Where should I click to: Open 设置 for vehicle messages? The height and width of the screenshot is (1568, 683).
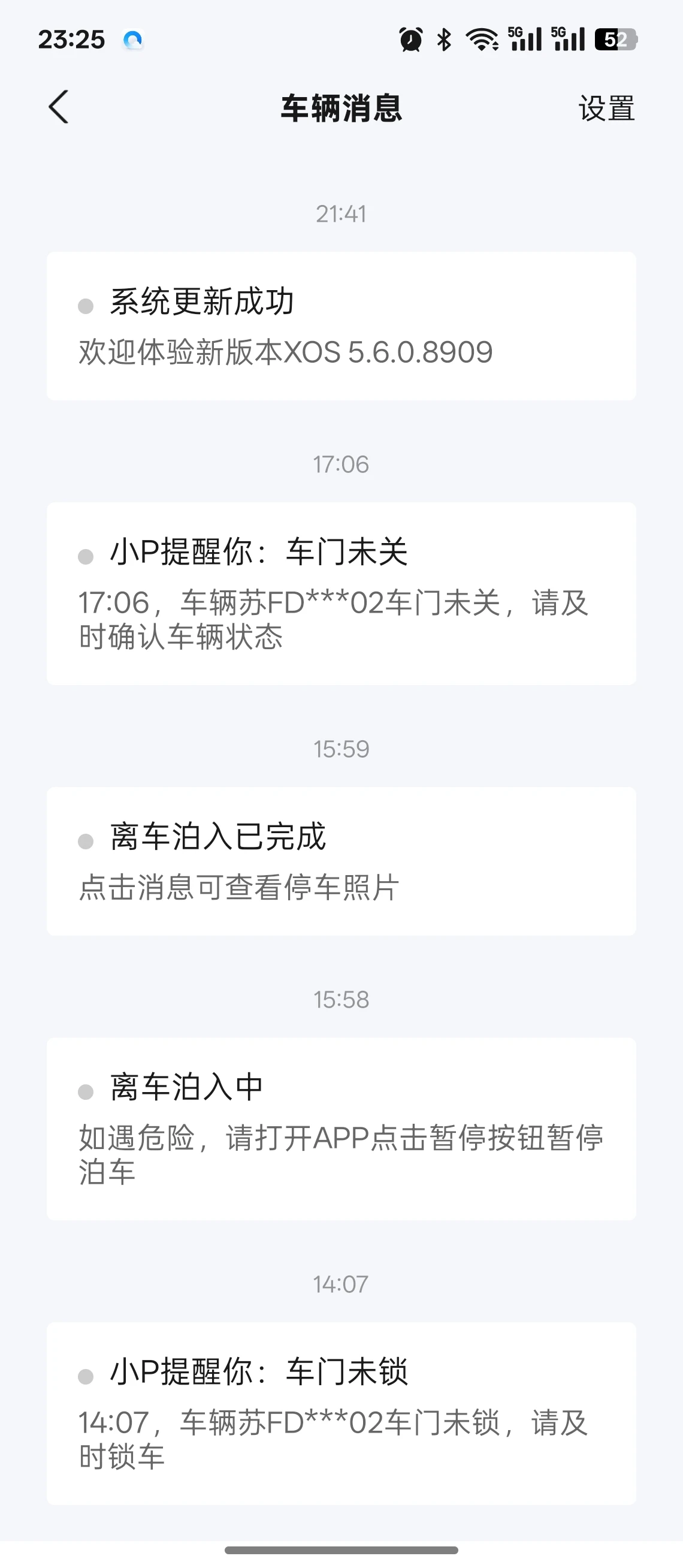click(606, 109)
